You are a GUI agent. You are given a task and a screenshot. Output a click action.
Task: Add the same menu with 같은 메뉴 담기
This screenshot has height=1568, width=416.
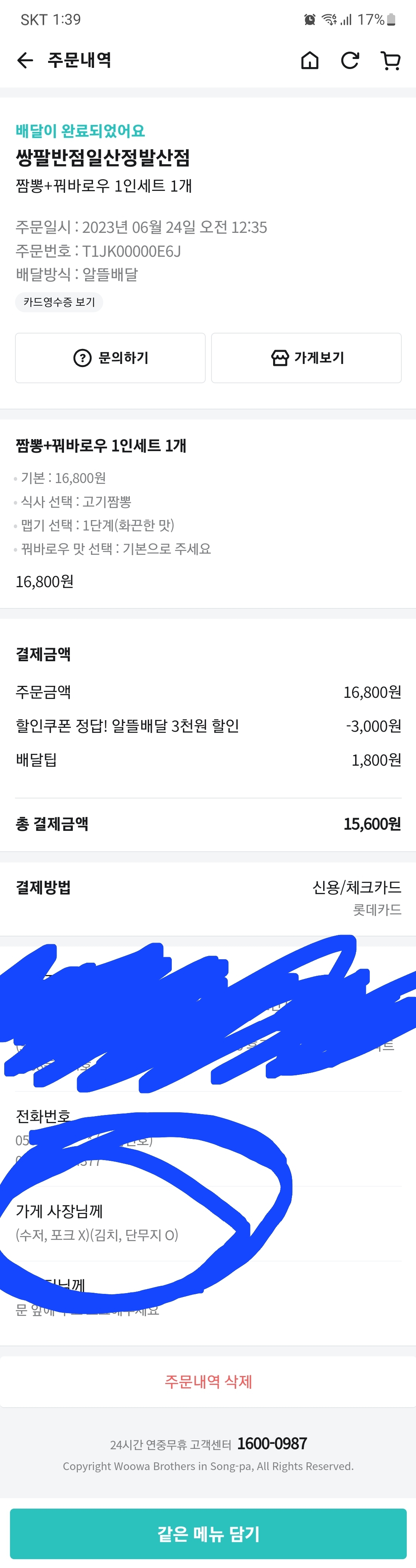[x=208, y=1533]
